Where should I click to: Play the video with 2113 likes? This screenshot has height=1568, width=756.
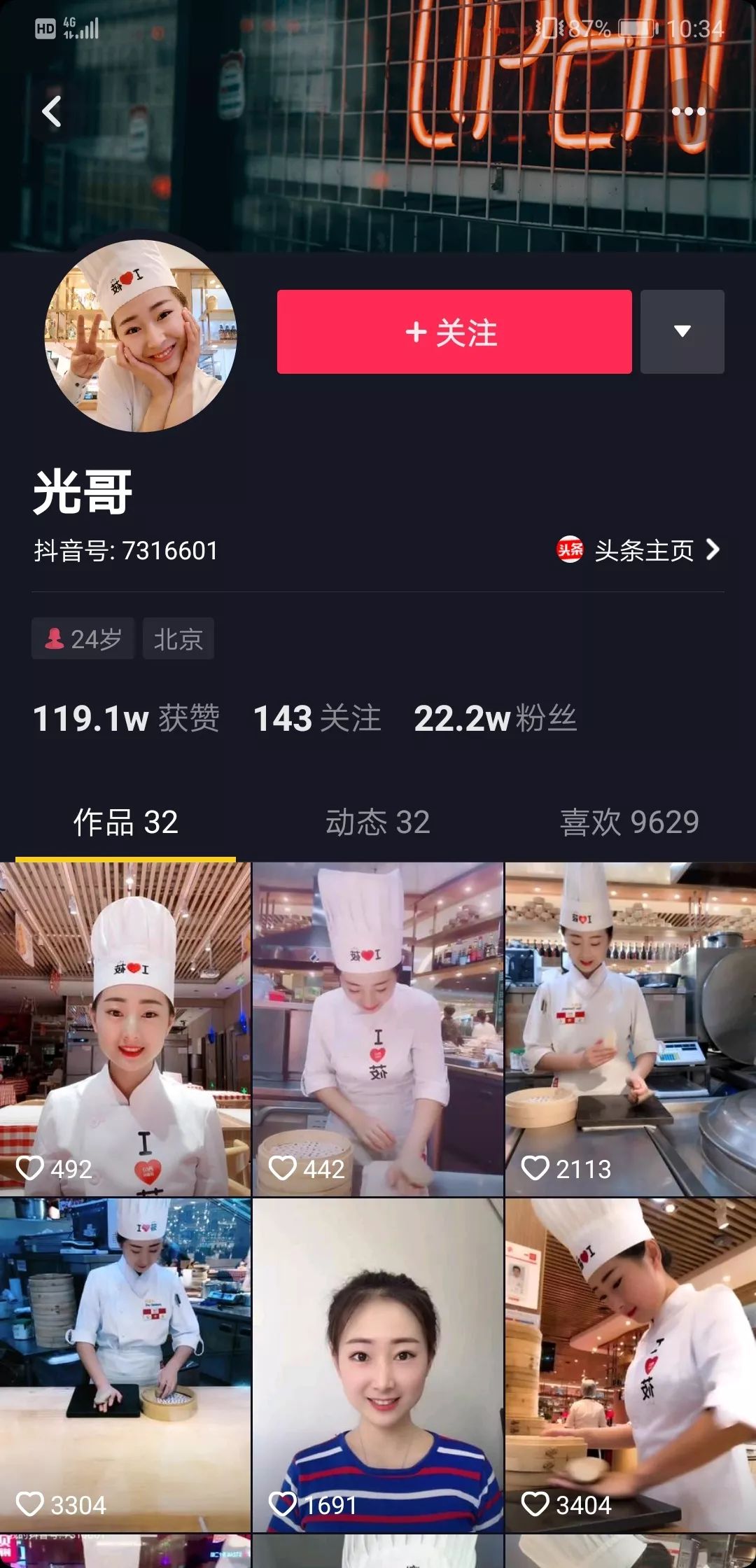pyautogui.click(x=630, y=1029)
